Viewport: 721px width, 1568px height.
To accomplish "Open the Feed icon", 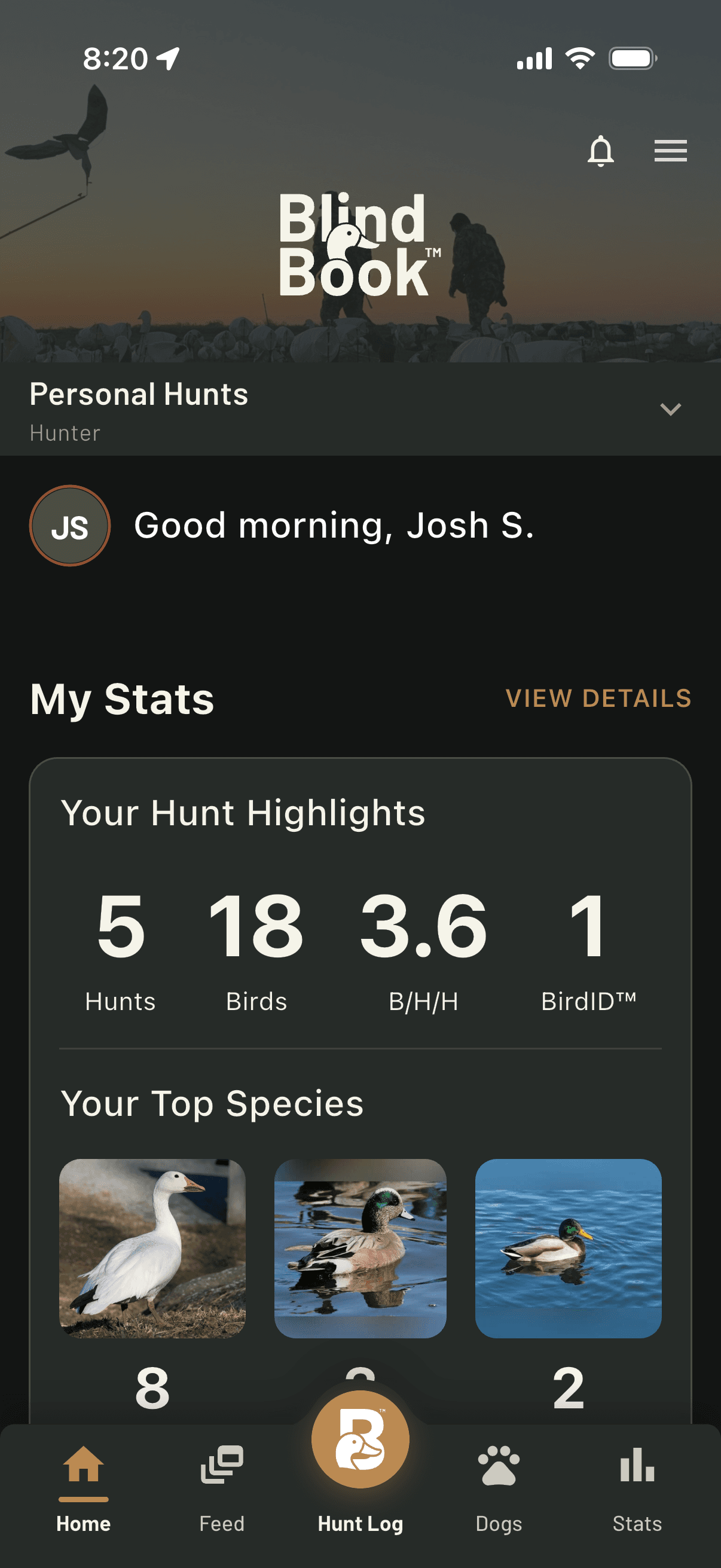I will tap(221, 1463).
